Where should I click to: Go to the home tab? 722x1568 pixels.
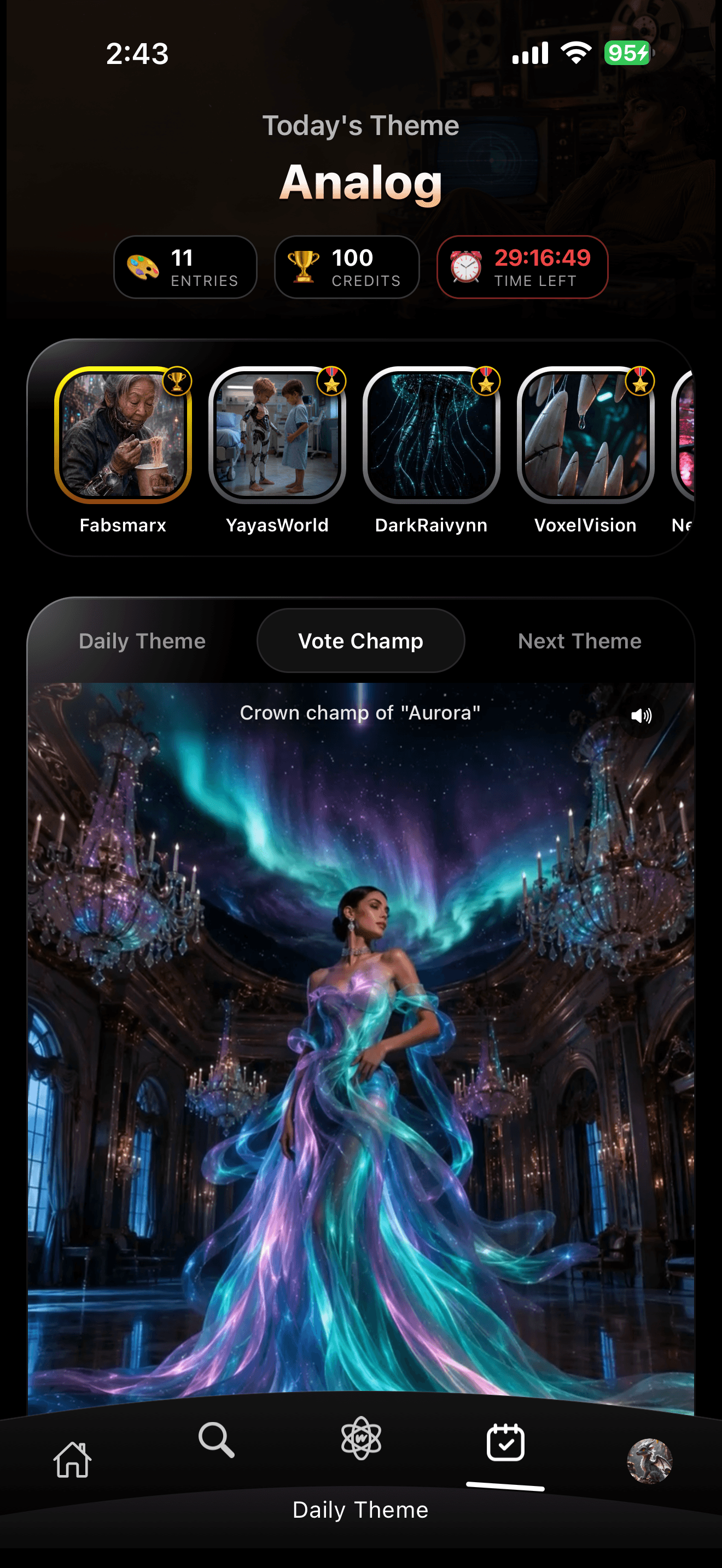(72, 1460)
